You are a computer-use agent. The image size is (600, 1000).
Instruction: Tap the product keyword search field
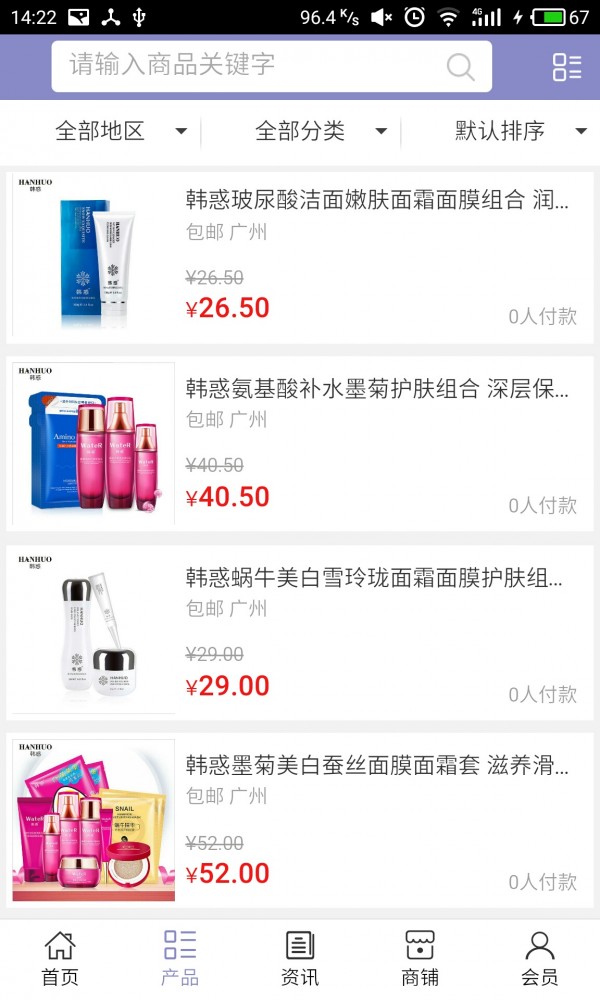250,66
